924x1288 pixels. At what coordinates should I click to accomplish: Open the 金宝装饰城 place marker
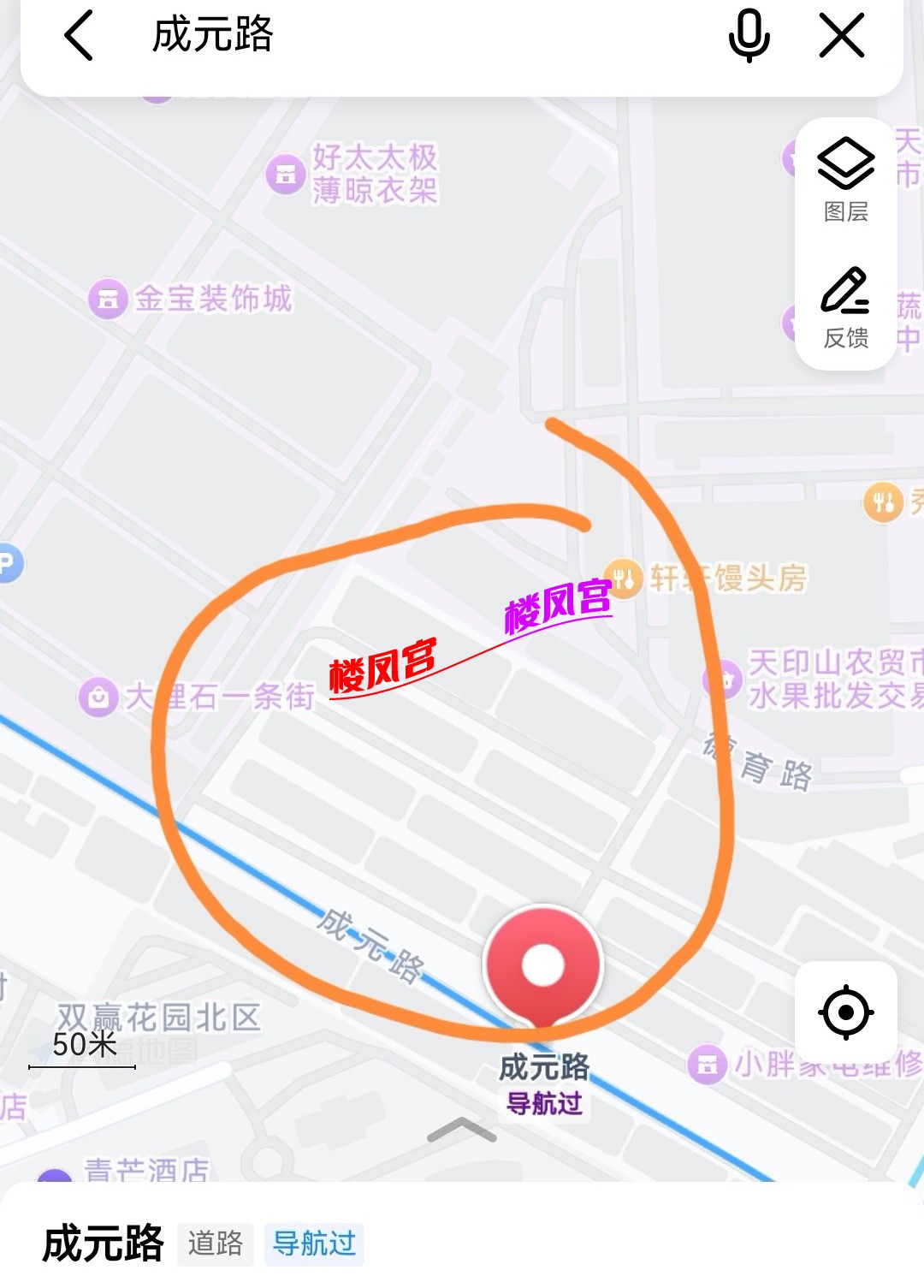click(x=108, y=300)
